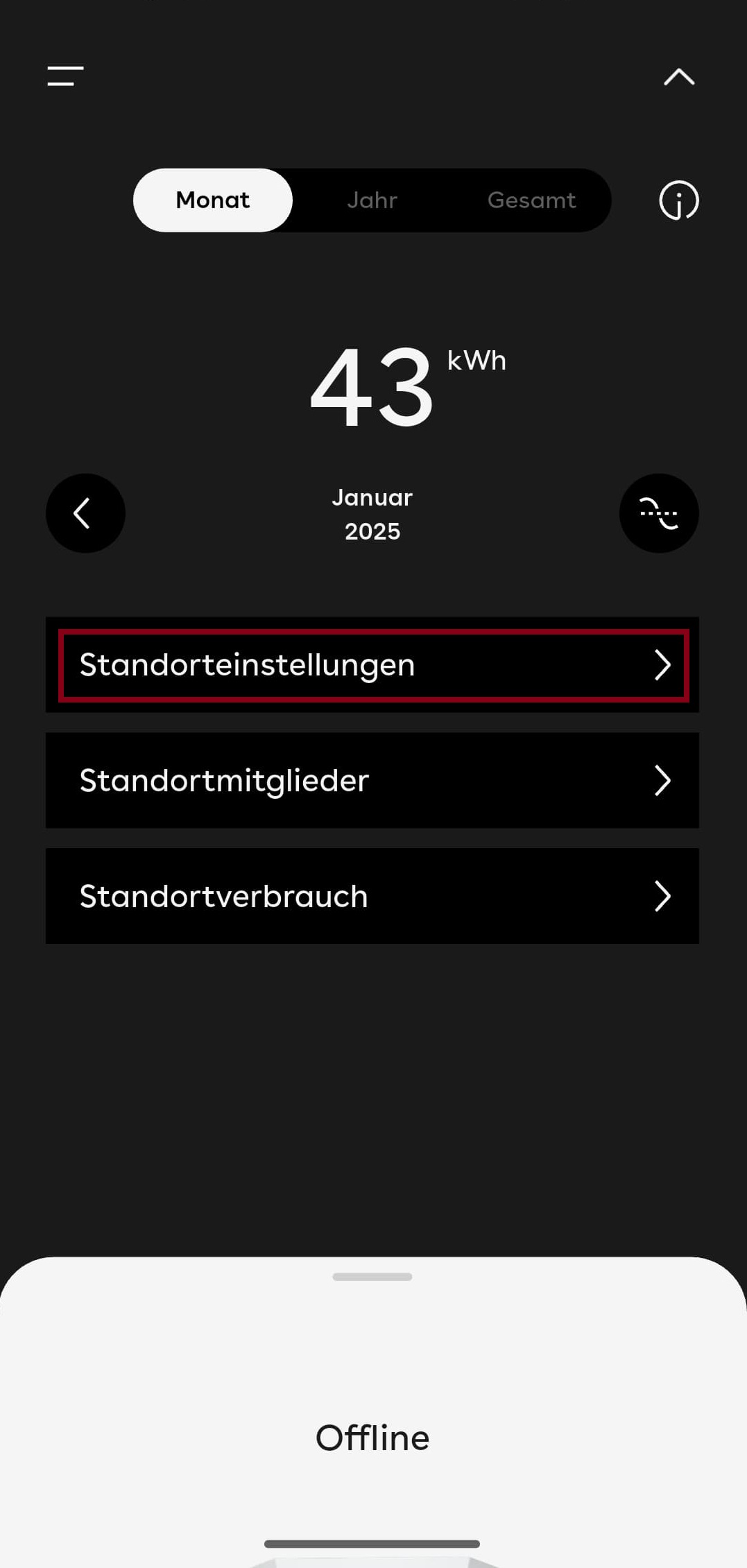Viewport: 747px width, 1568px height.
Task: Switch to the Jahr tab
Action: (x=372, y=200)
